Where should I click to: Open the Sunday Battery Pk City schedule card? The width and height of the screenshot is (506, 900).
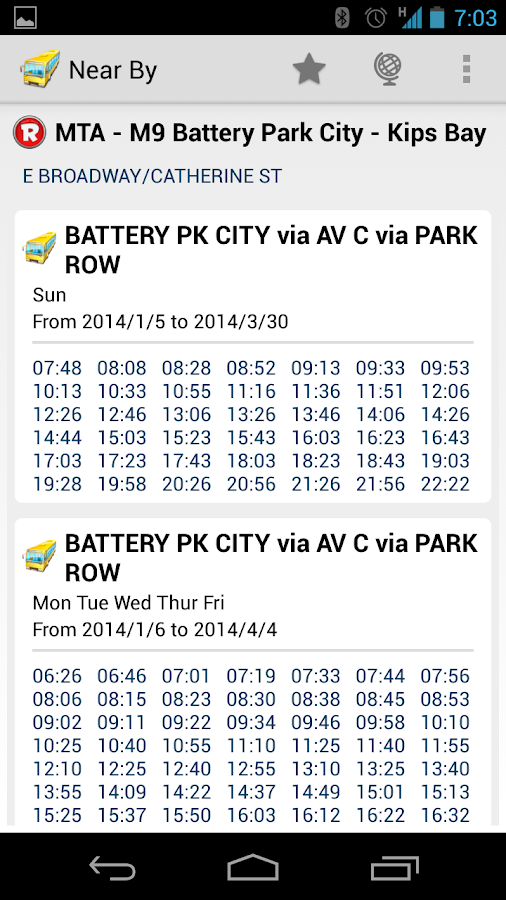click(253, 356)
